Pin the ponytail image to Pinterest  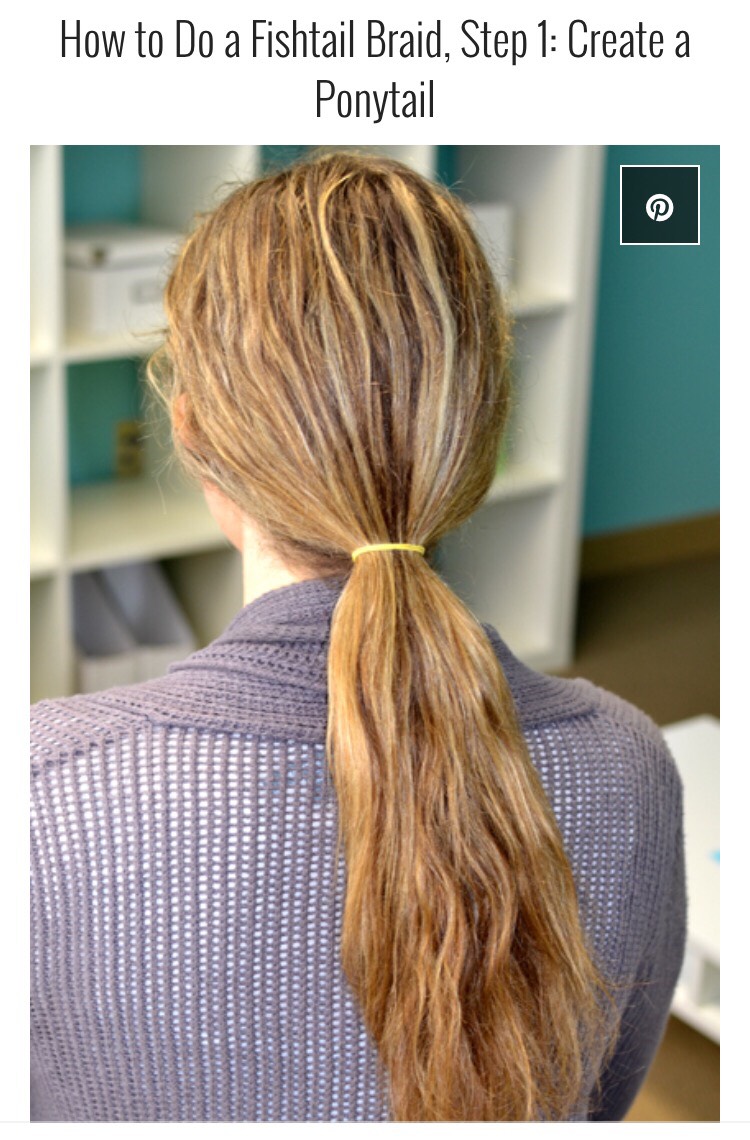click(659, 206)
